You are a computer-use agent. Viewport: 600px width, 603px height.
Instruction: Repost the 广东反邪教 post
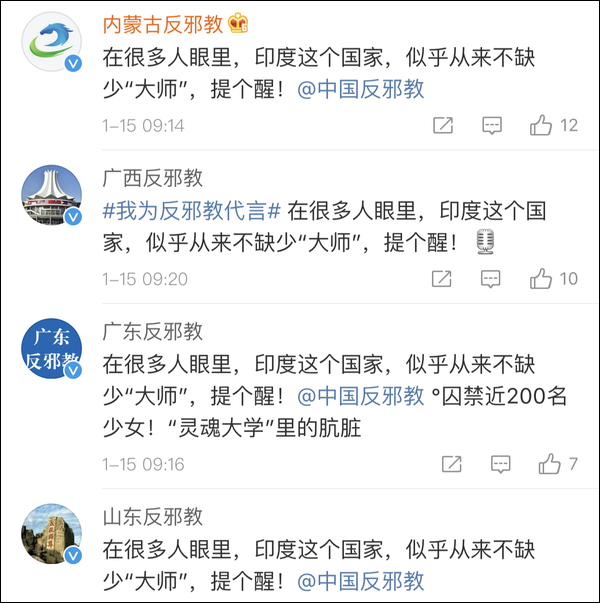click(452, 464)
